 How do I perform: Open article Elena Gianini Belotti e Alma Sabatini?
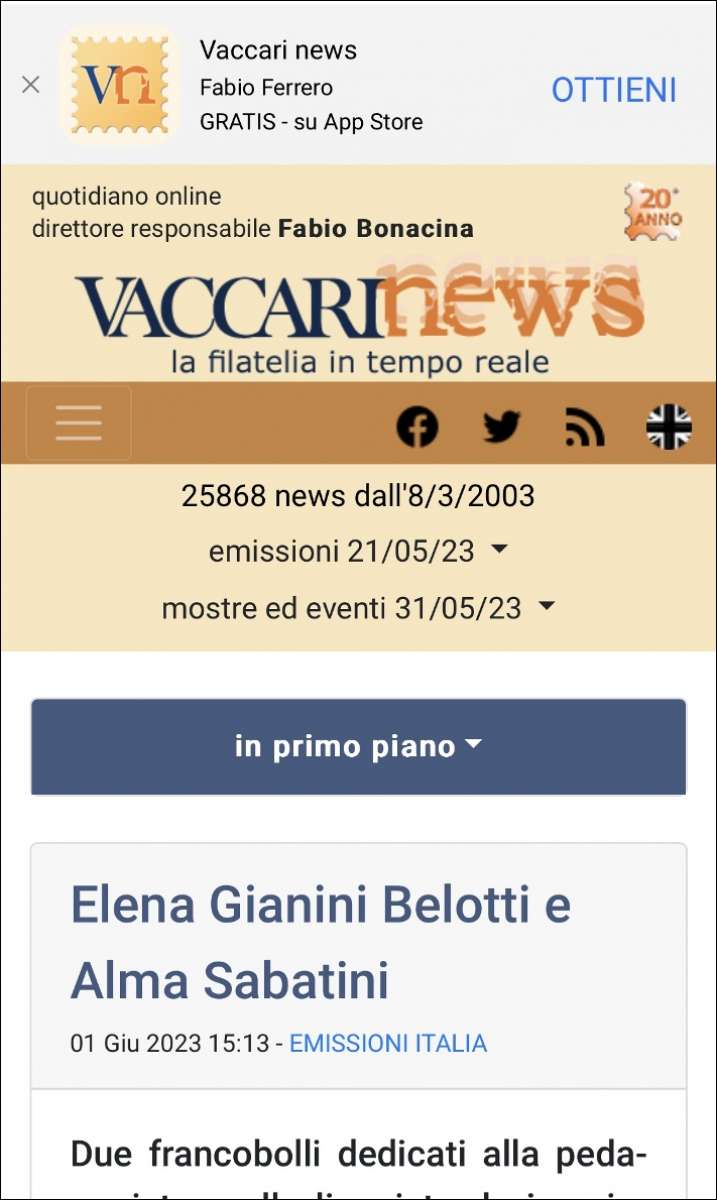[x=320, y=942]
